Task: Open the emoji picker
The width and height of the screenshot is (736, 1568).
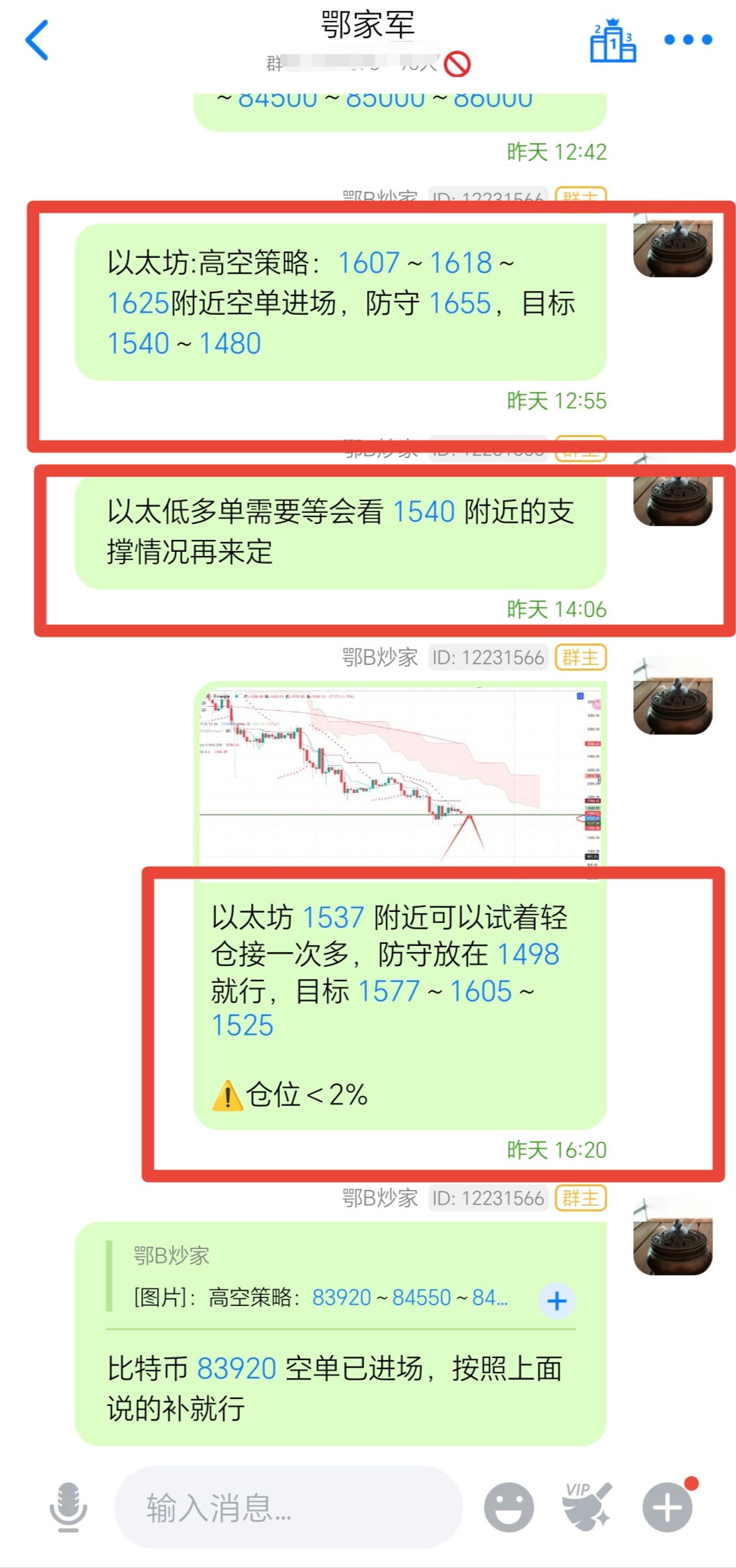Action: (509, 1507)
